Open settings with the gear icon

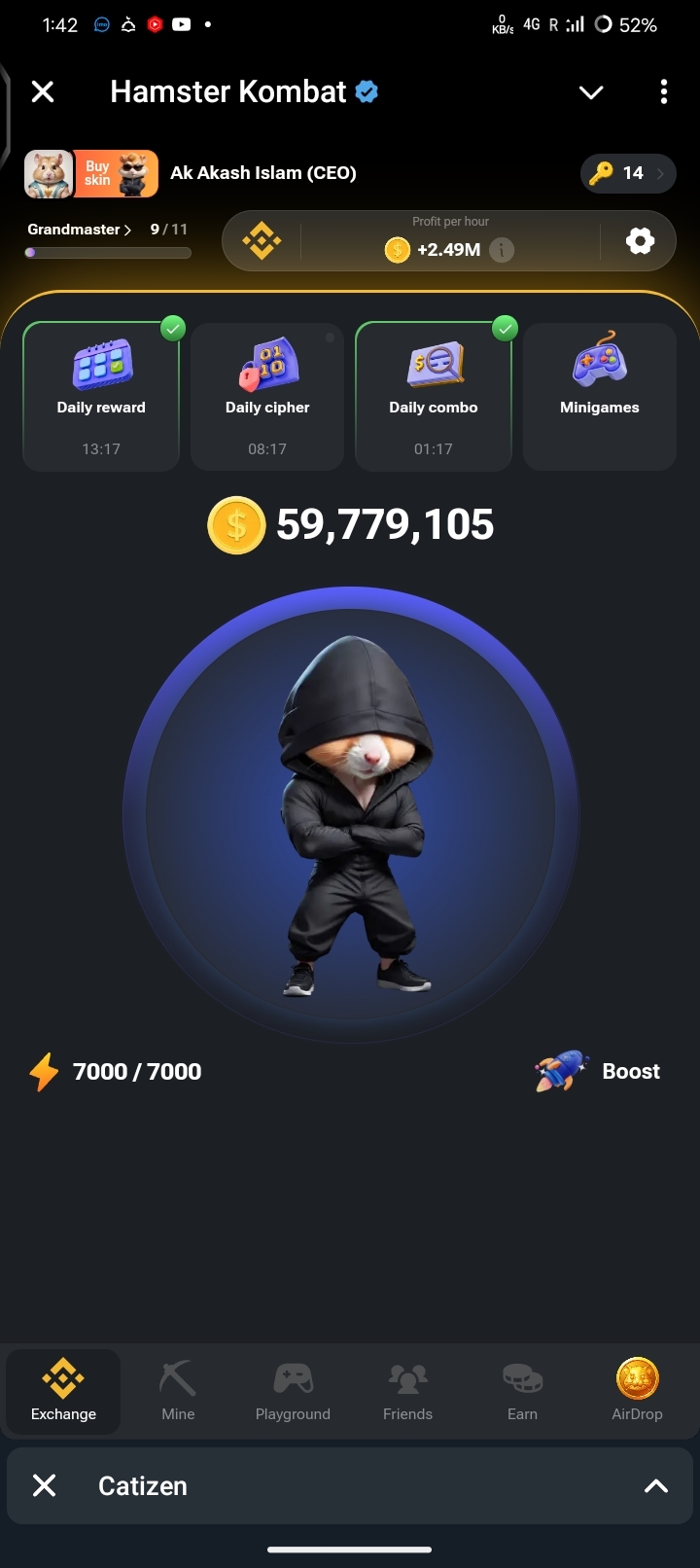pyautogui.click(x=640, y=241)
